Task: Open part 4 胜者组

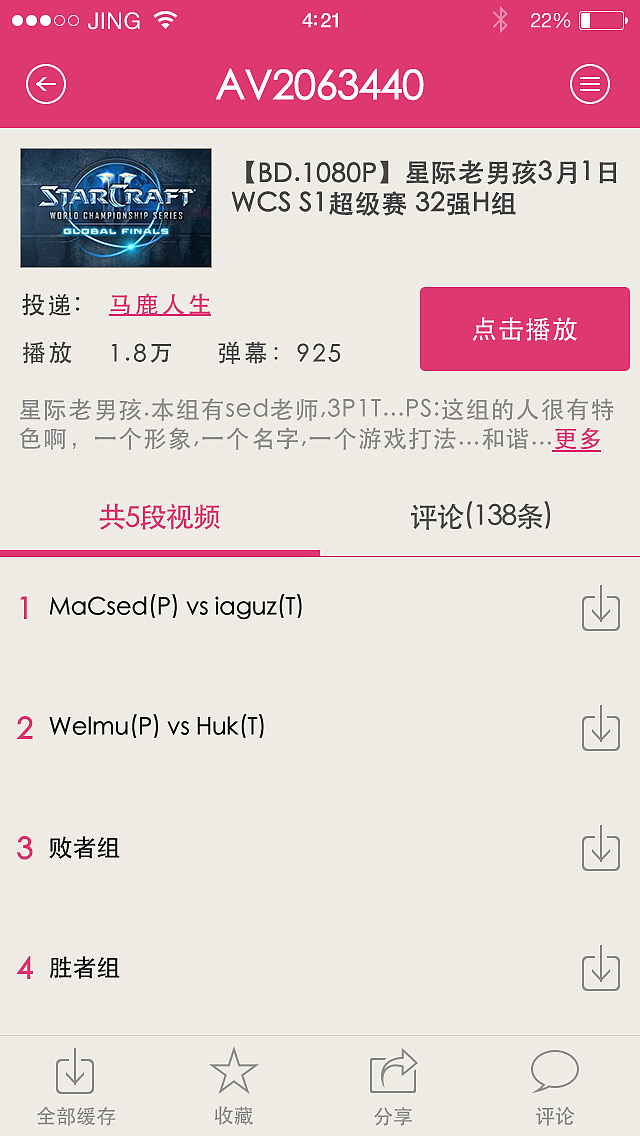Action: (85, 968)
